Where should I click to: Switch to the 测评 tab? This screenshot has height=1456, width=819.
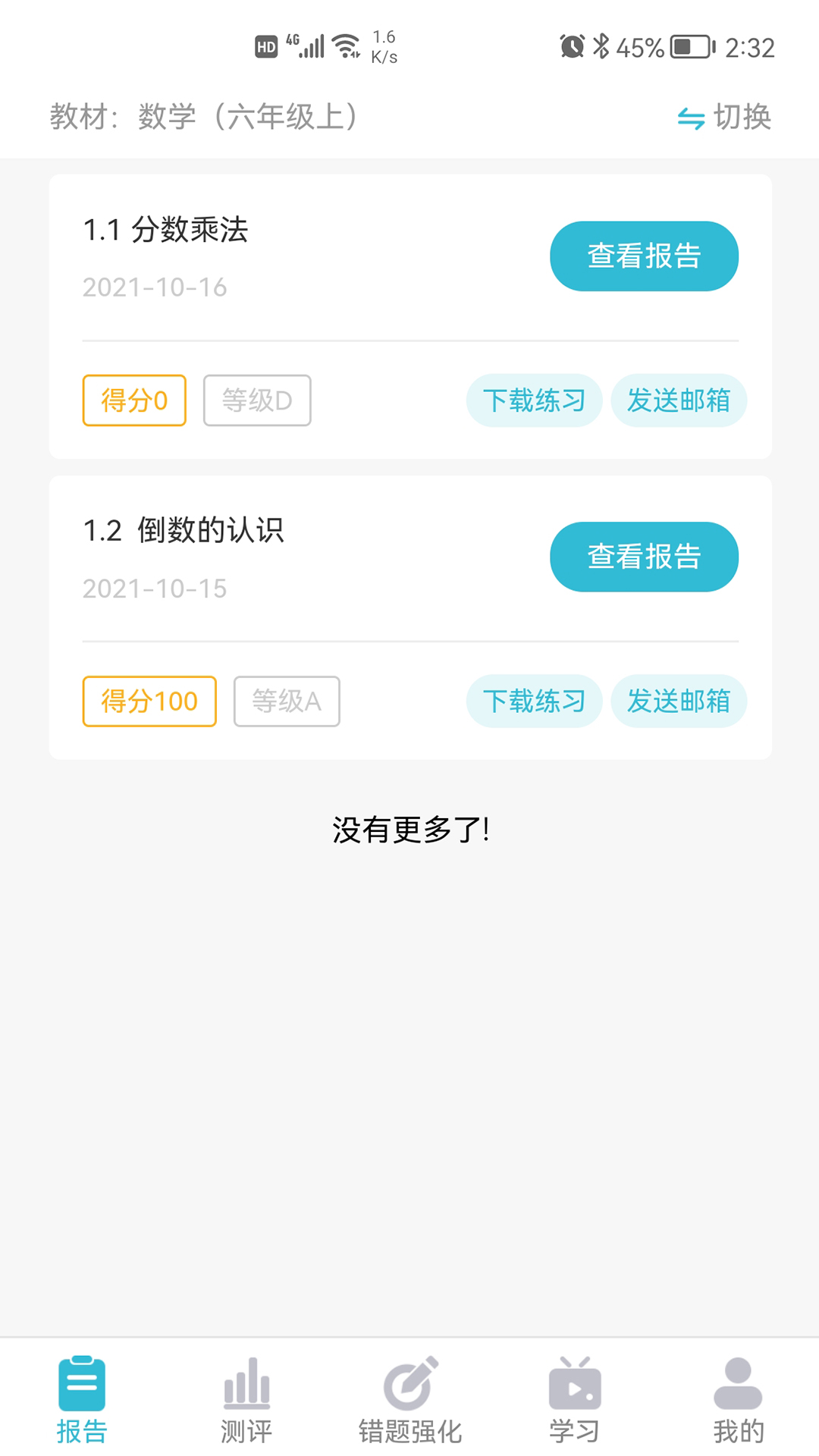pyautogui.click(x=246, y=1400)
